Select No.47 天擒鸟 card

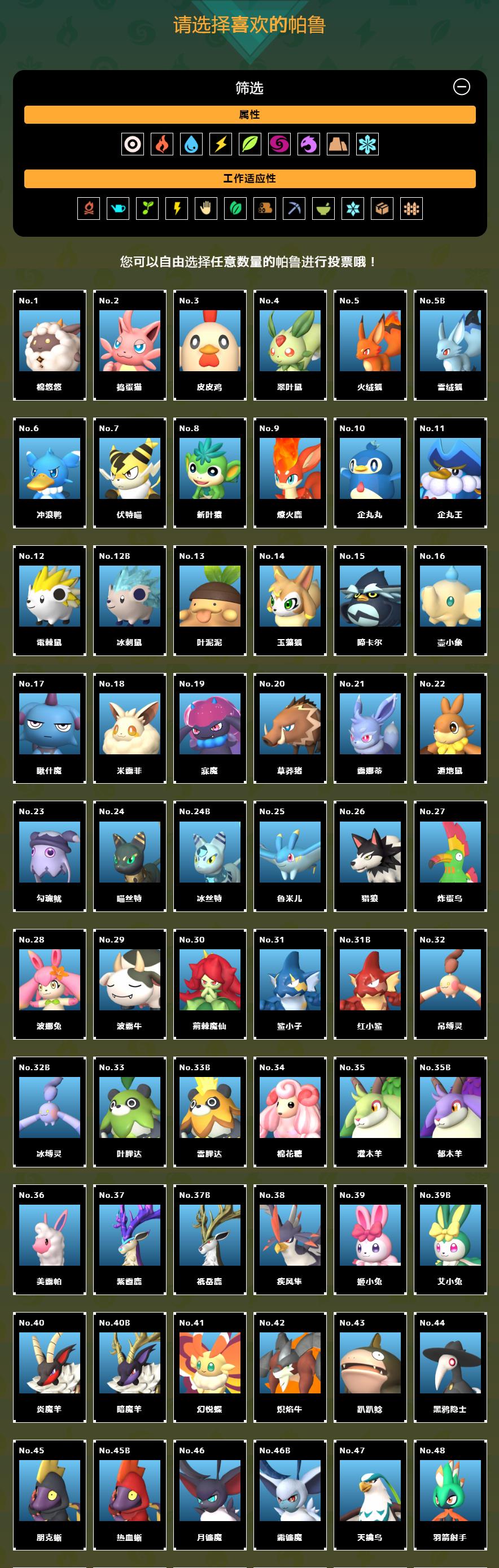pyautogui.click(x=370, y=1496)
